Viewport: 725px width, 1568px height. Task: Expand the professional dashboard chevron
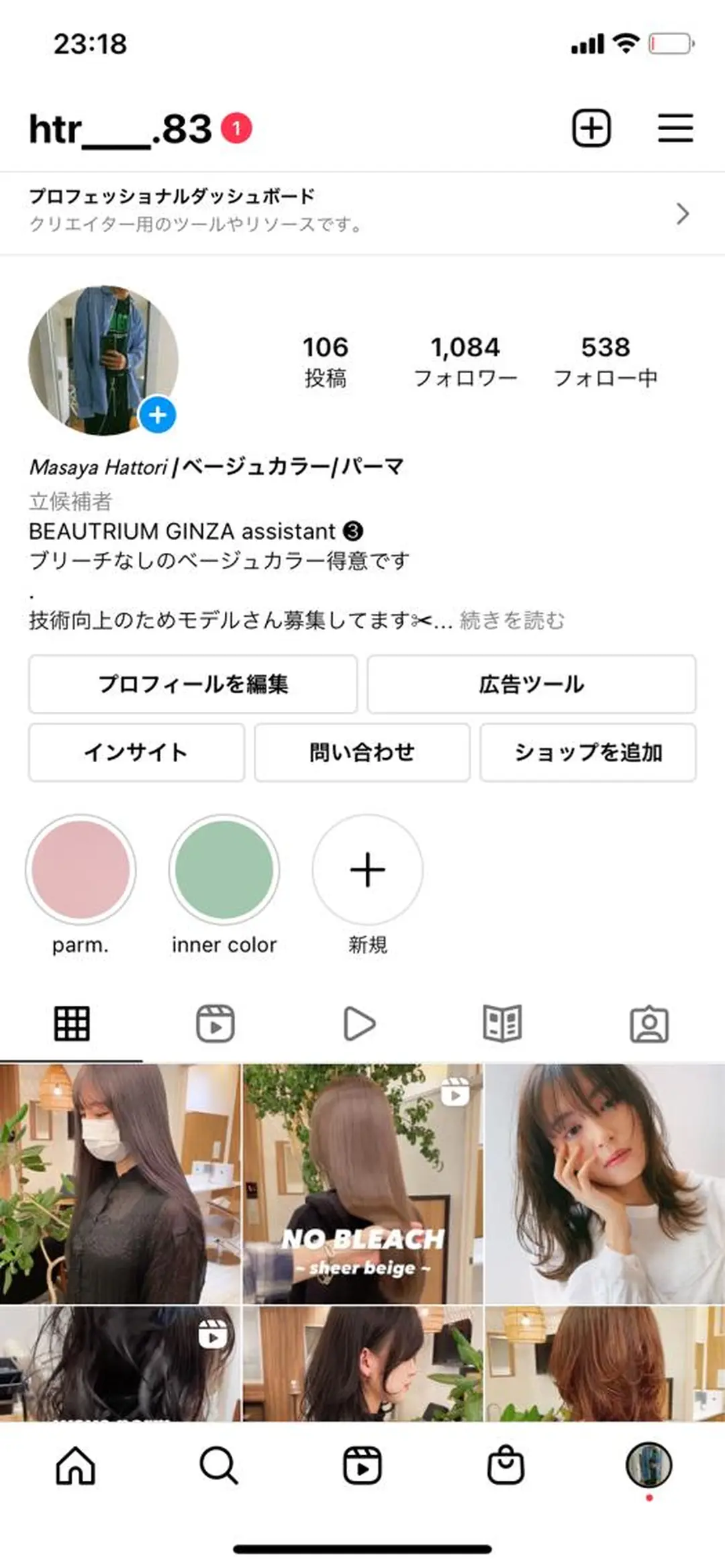point(683,213)
